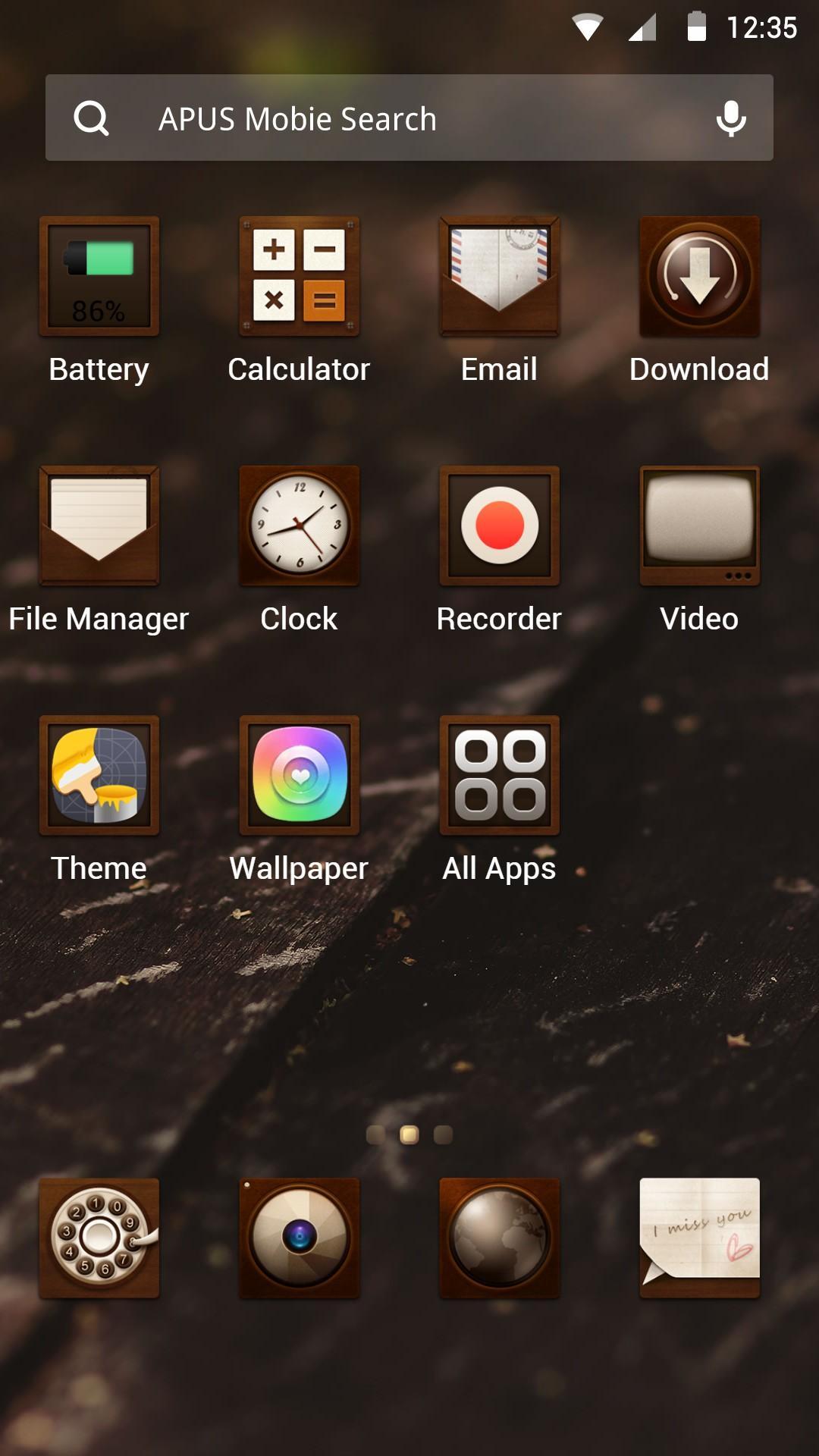
Task: Open the Clock app
Action: click(x=299, y=526)
